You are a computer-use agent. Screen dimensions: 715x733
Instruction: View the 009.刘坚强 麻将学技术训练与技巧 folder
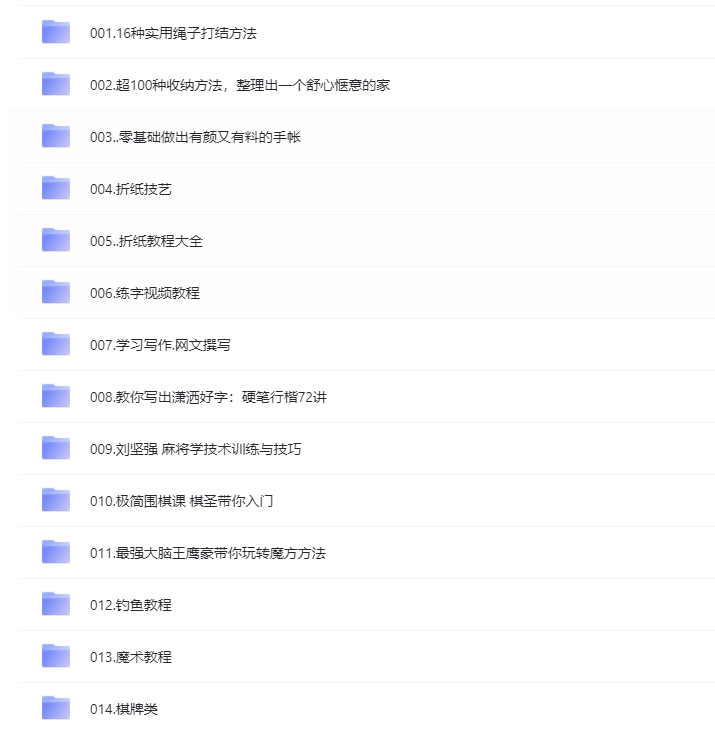point(195,449)
